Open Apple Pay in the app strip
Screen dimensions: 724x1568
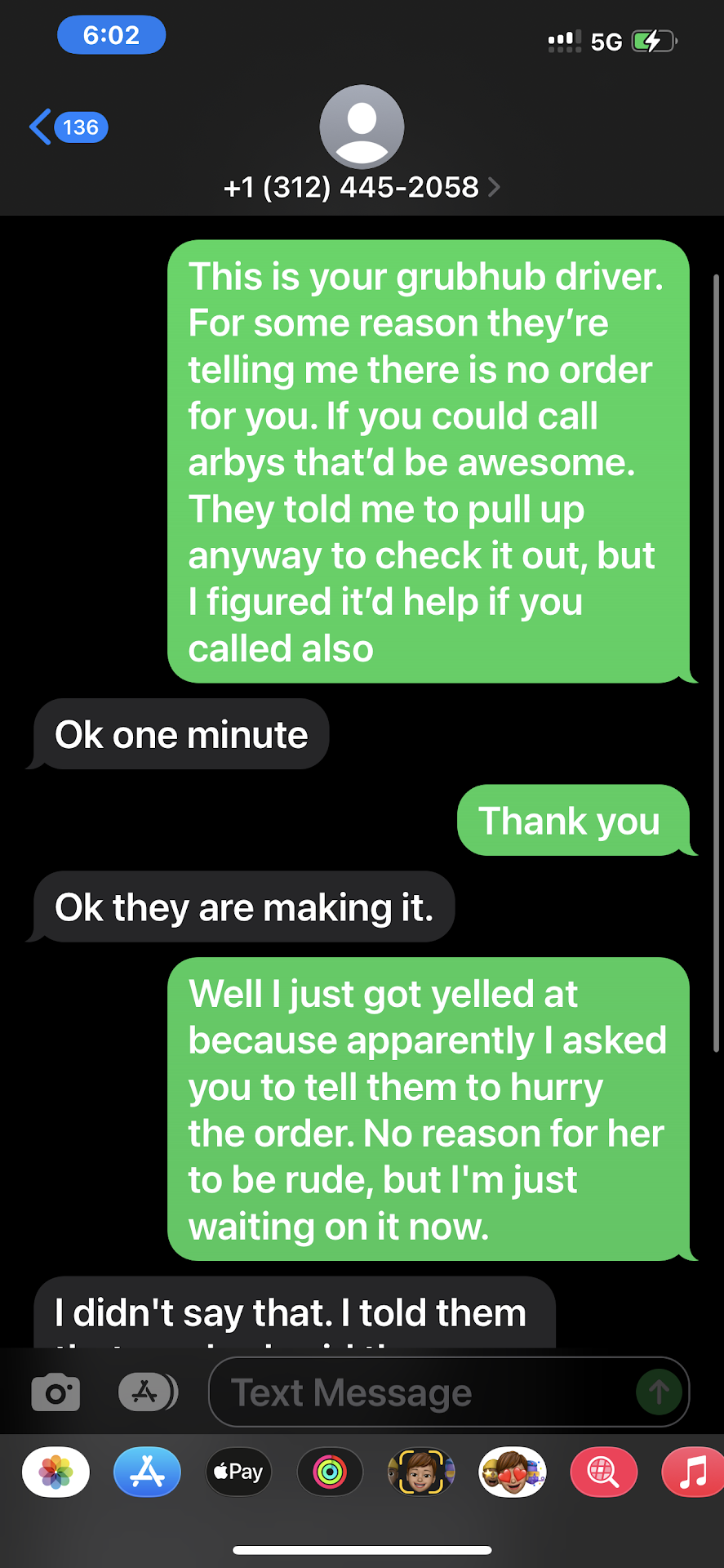coord(238,1472)
